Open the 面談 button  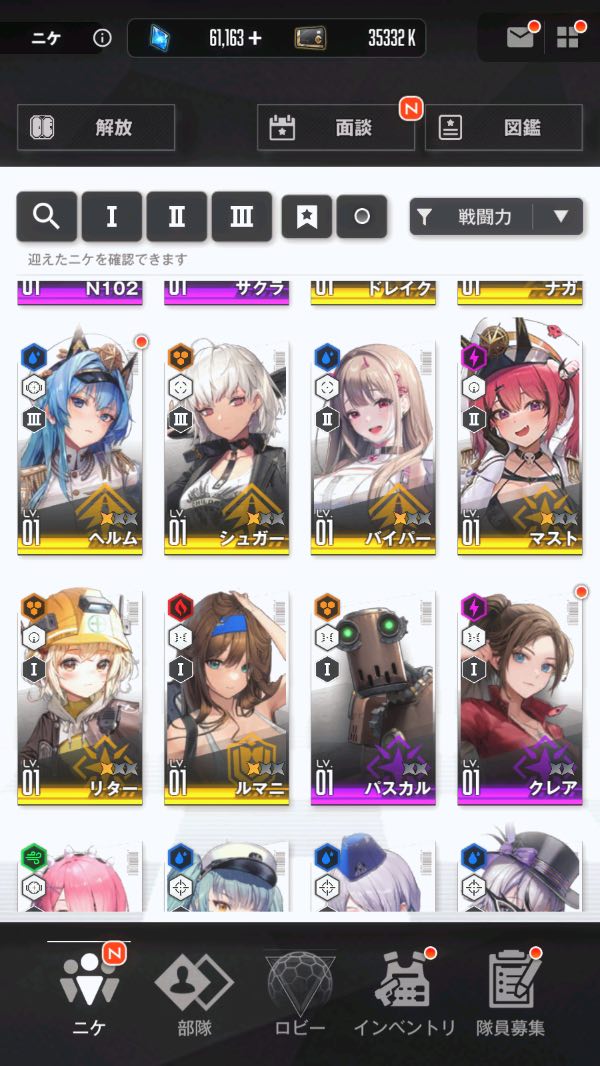click(336, 128)
